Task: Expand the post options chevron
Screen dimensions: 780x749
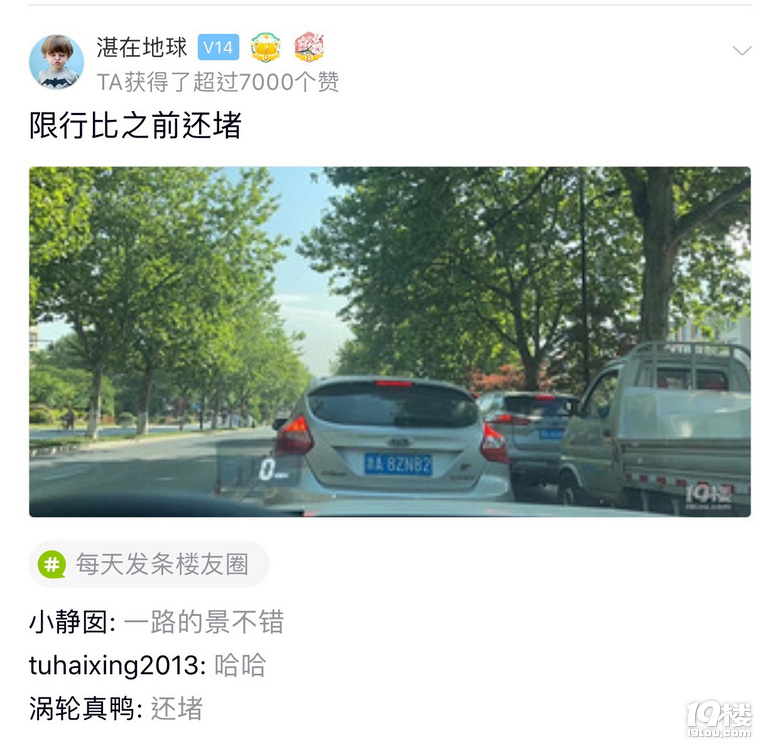Action: coord(741,50)
